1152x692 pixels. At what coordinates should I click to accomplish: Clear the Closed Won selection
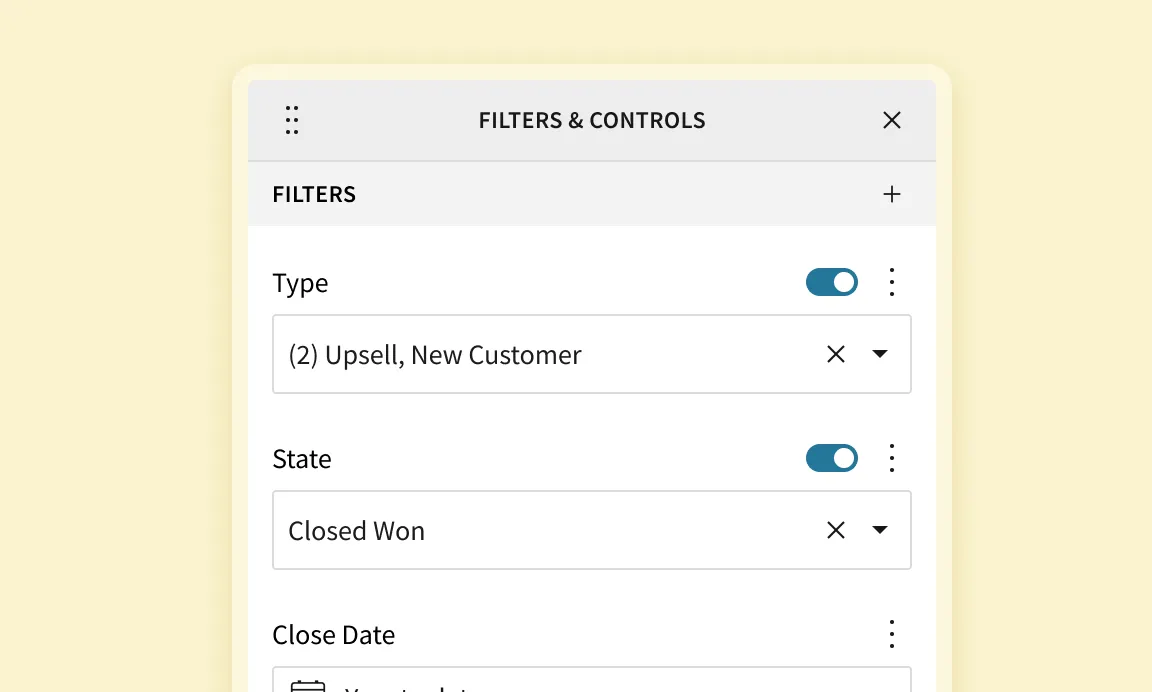pyautogui.click(x=836, y=530)
